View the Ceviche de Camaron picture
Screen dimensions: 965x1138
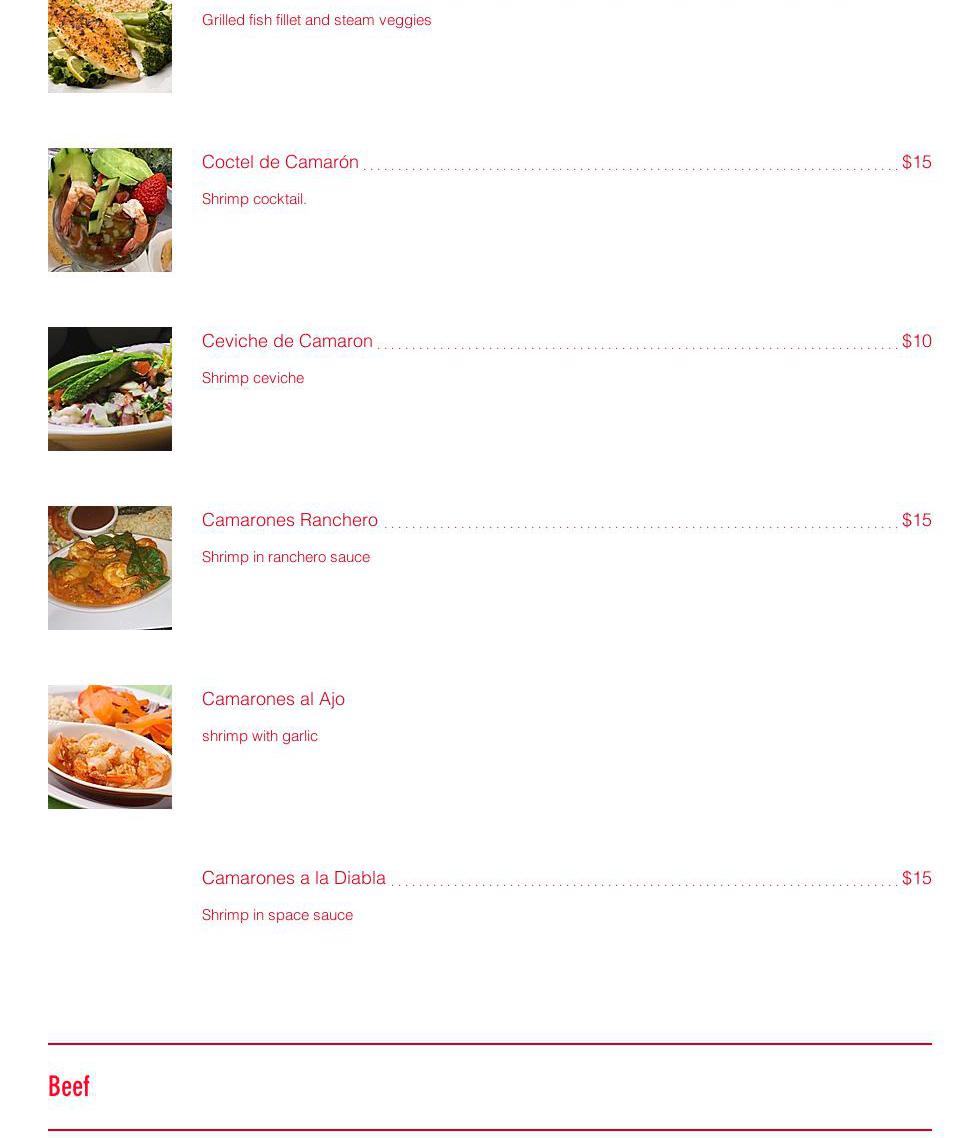point(110,389)
